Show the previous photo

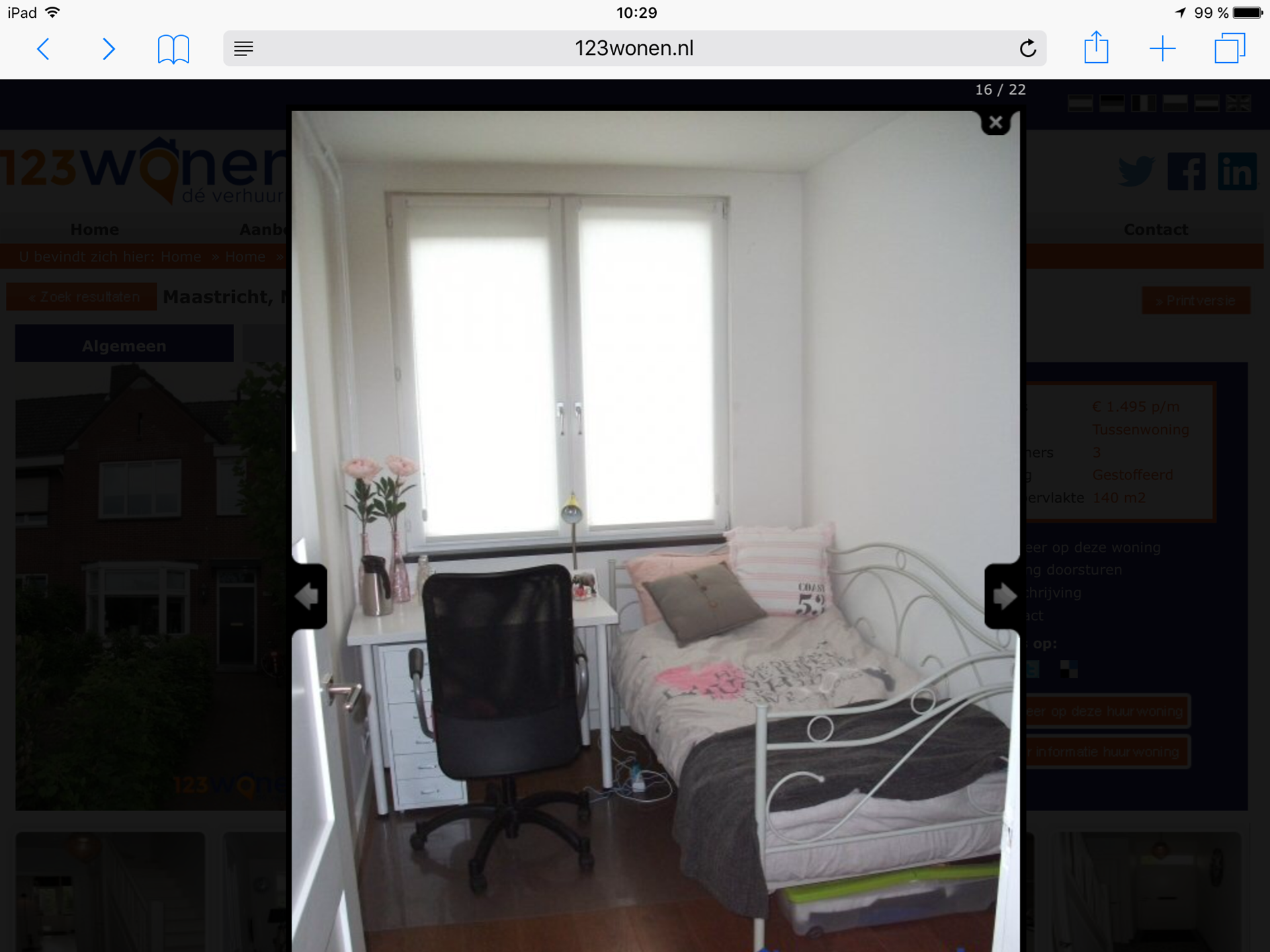pyautogui.click(x=308, y=596)
